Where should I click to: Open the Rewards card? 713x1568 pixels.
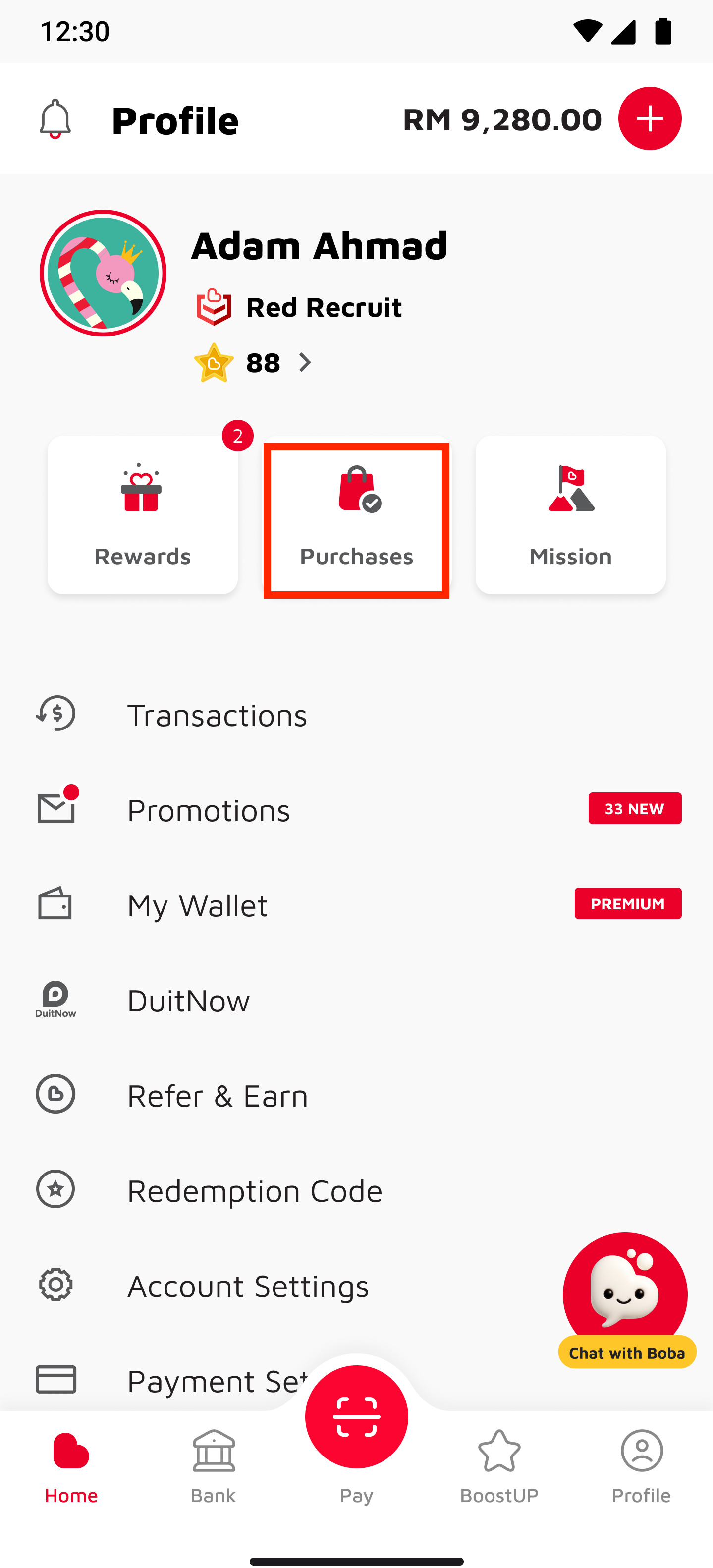(142, 514)
